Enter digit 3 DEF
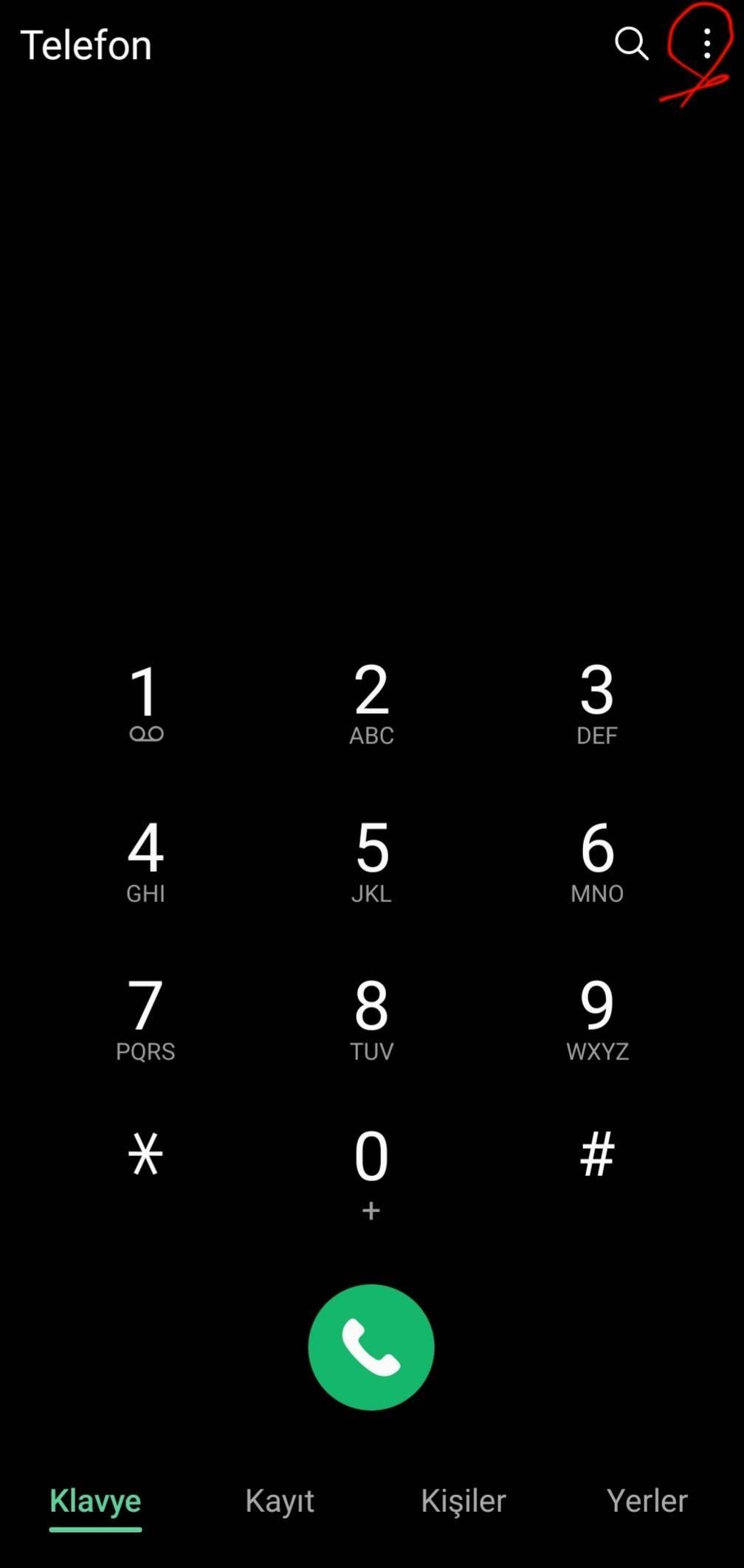744x1568 pixels. (597, 701)
